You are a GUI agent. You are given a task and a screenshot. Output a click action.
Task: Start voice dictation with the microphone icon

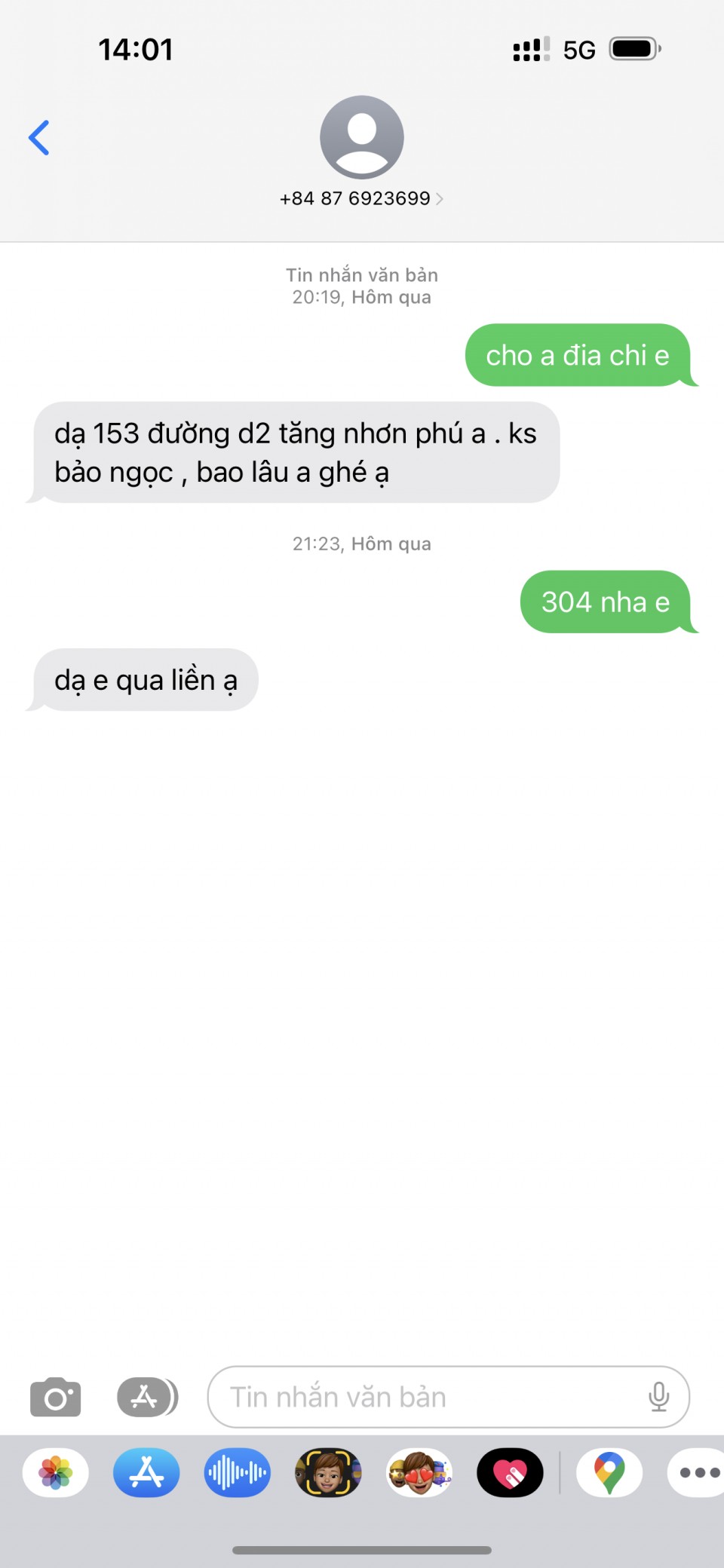click(x=658, y=1398)
